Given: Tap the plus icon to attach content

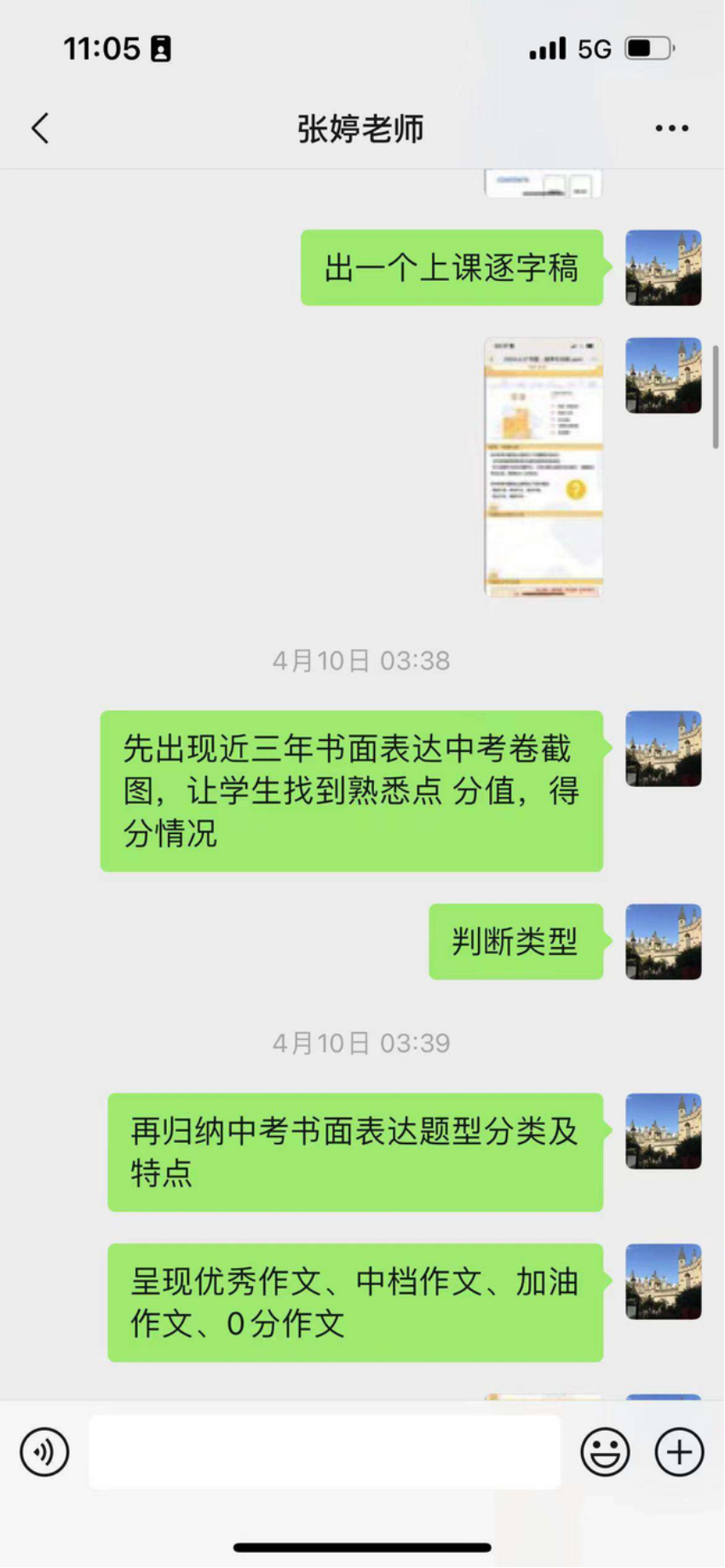Looking at the screenshot, I should 677,1452.
